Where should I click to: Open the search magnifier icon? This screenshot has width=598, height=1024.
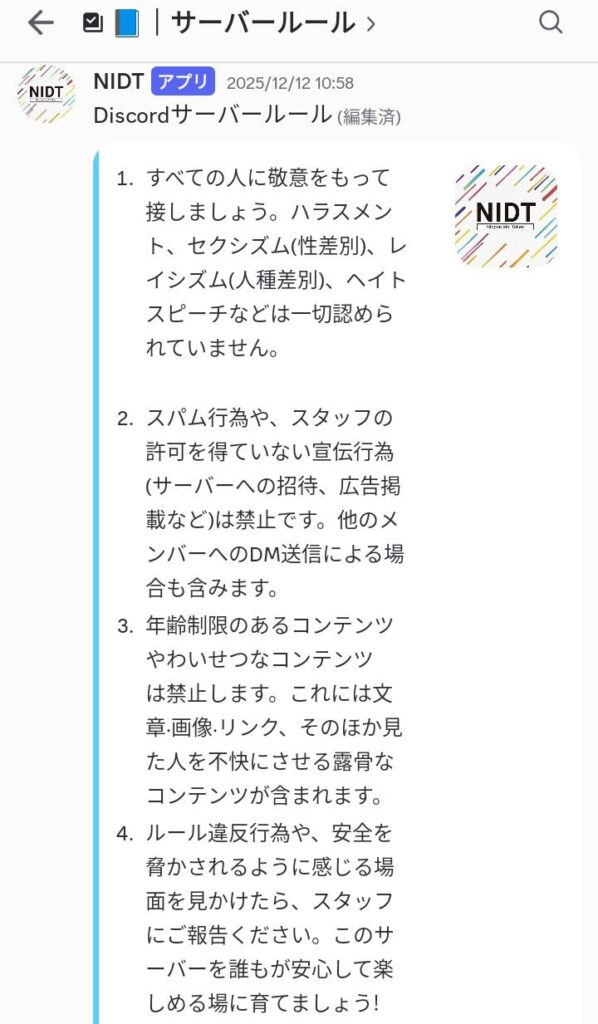point(551,23)
